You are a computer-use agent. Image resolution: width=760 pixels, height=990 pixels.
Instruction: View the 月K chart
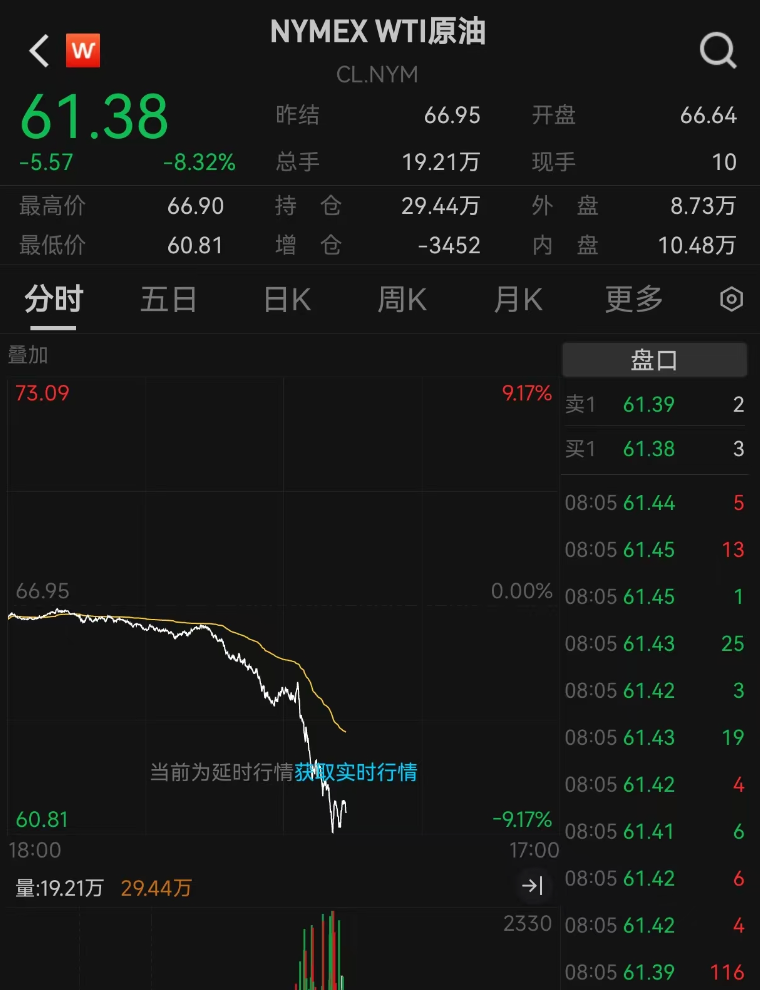[518, 299]
